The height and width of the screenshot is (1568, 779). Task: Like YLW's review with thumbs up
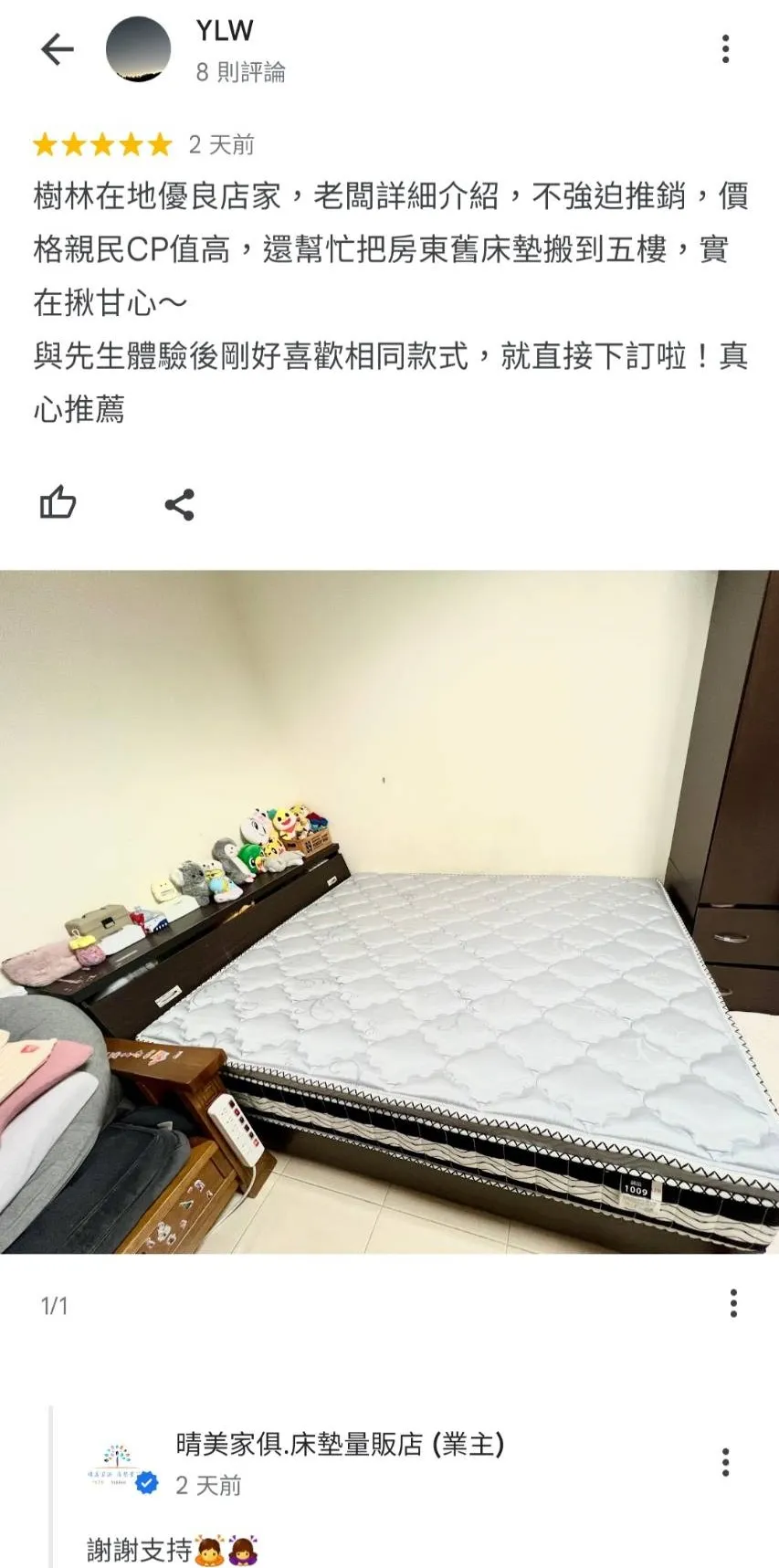[58, 503]
